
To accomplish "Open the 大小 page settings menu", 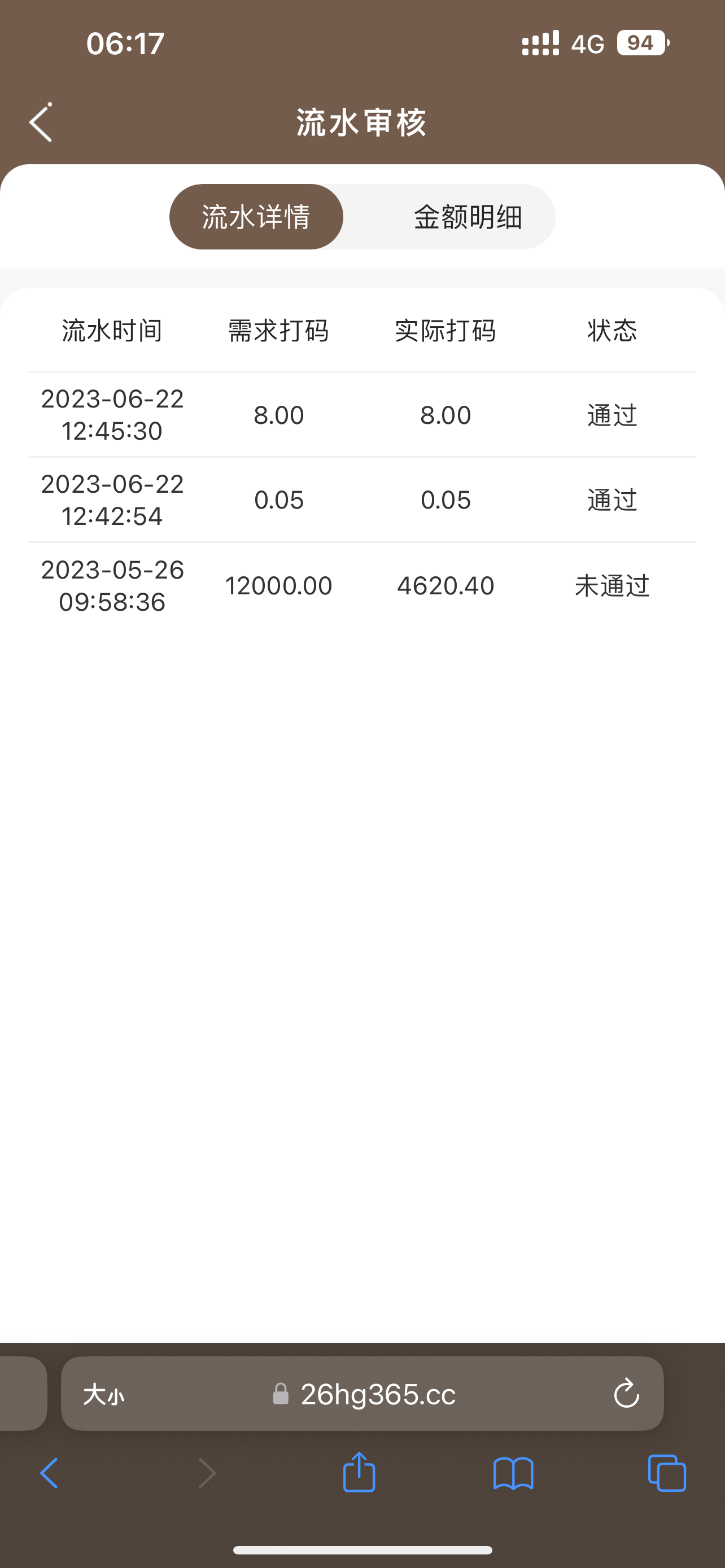I will click(x=103, y=1394).
